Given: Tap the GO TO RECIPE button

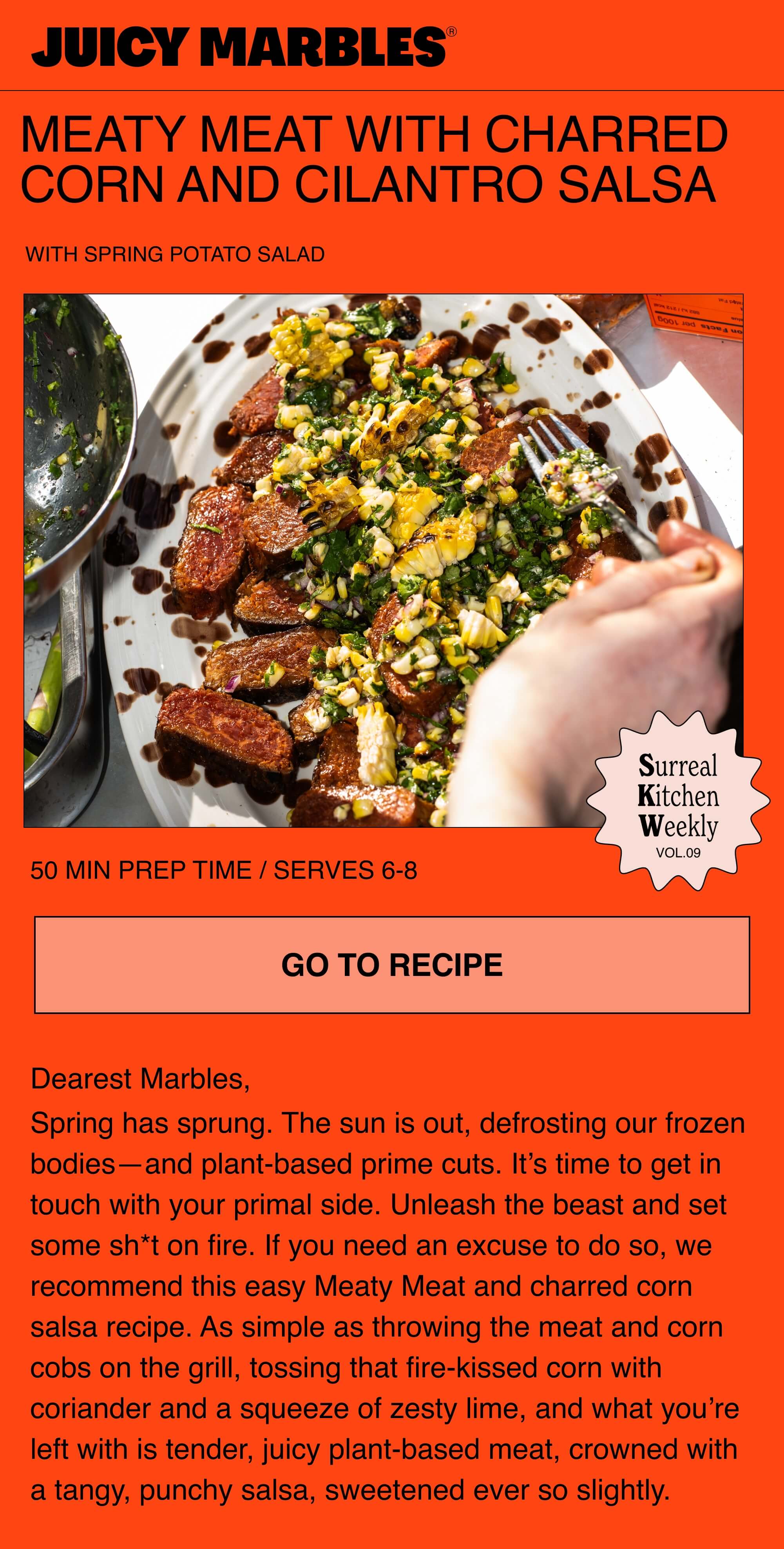Looking at the screenshot, I should tap(391, 965).
